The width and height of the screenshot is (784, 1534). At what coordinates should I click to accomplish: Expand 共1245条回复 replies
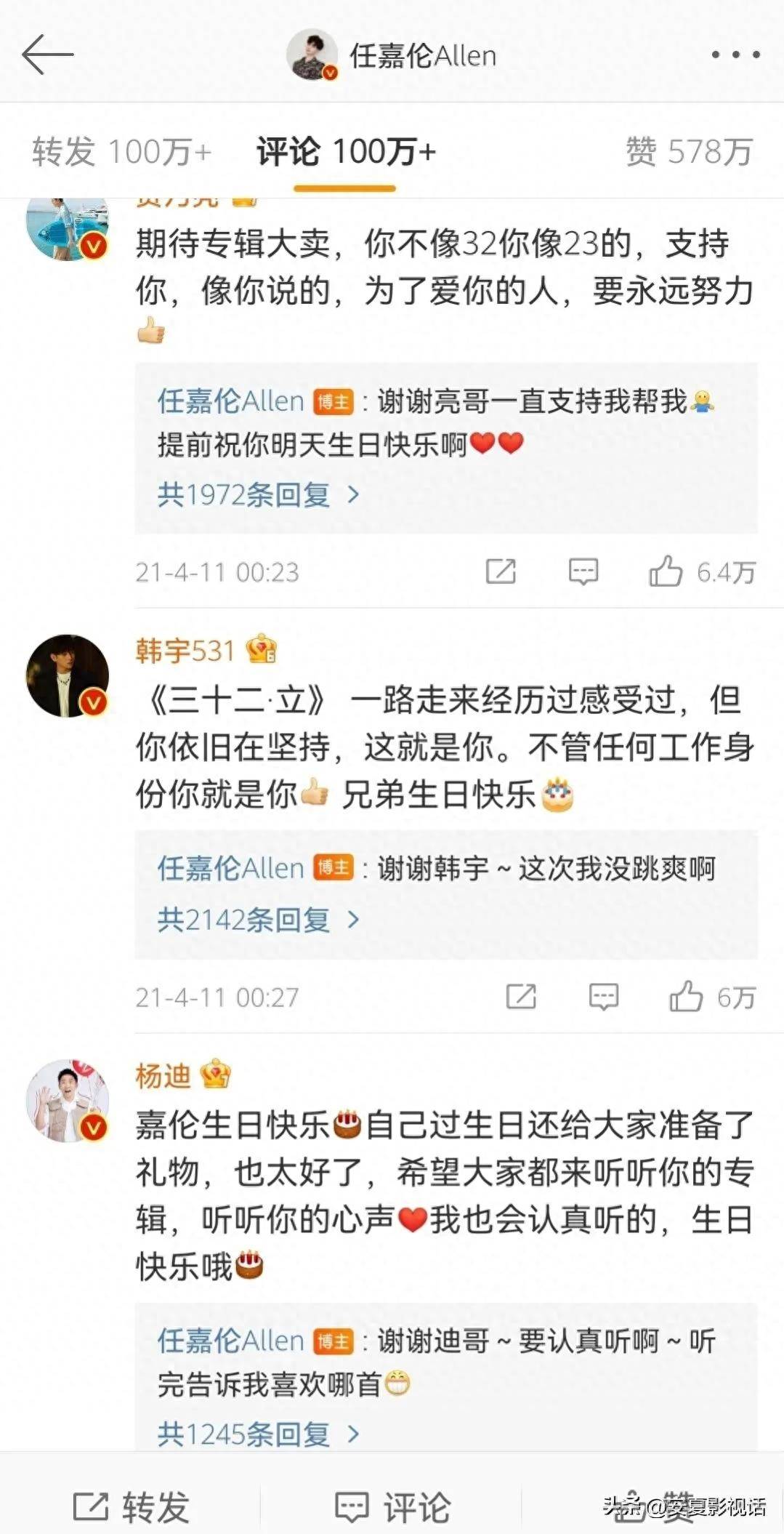(x=258, y=1434)
